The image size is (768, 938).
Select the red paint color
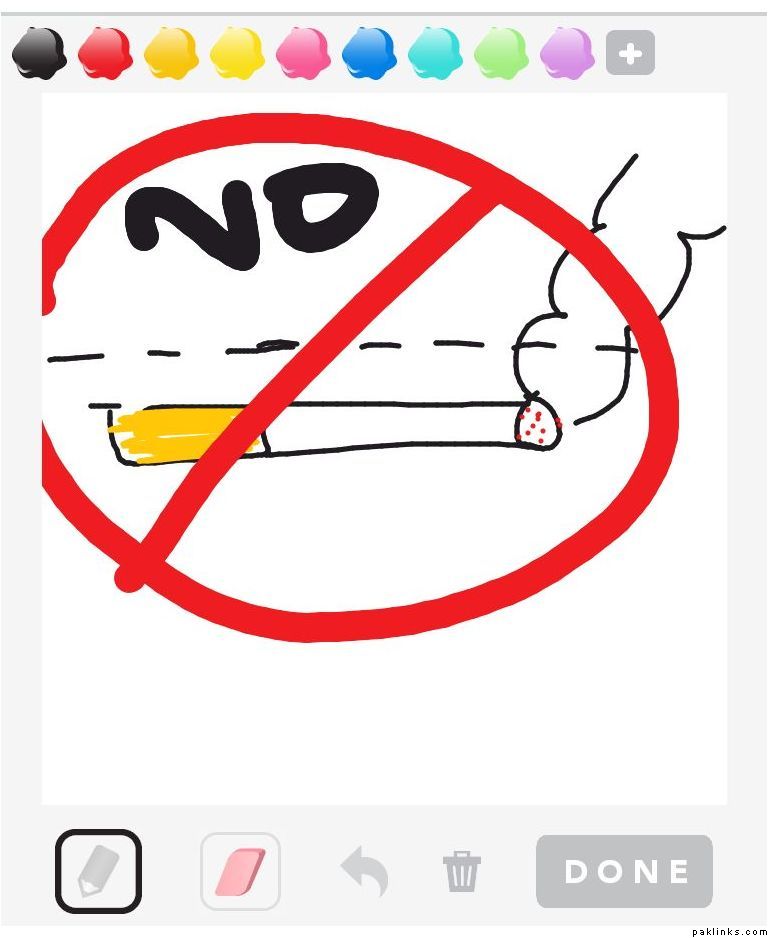point(105,53)
